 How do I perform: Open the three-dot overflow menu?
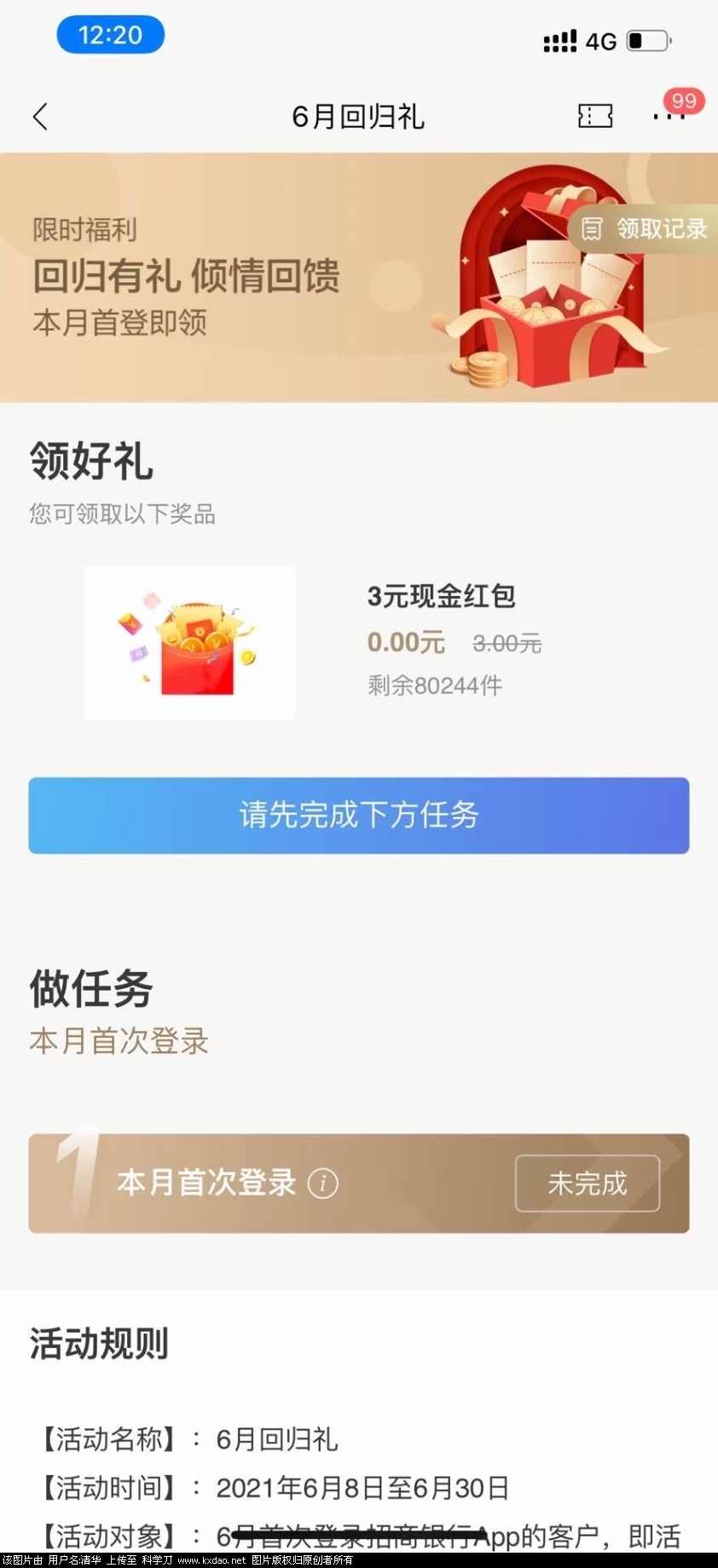click(x=669, y=117)
